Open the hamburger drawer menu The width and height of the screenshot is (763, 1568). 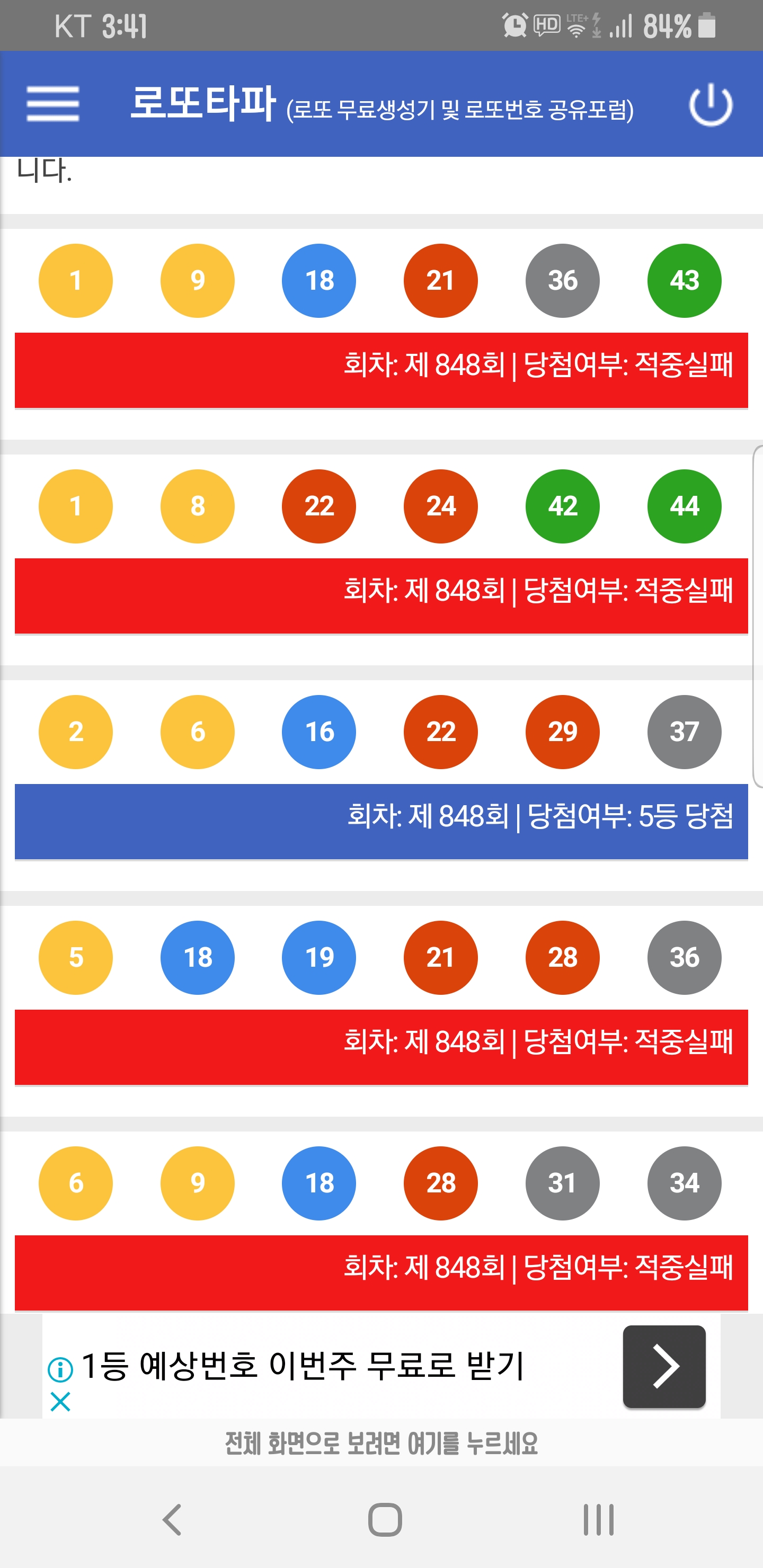53,104
